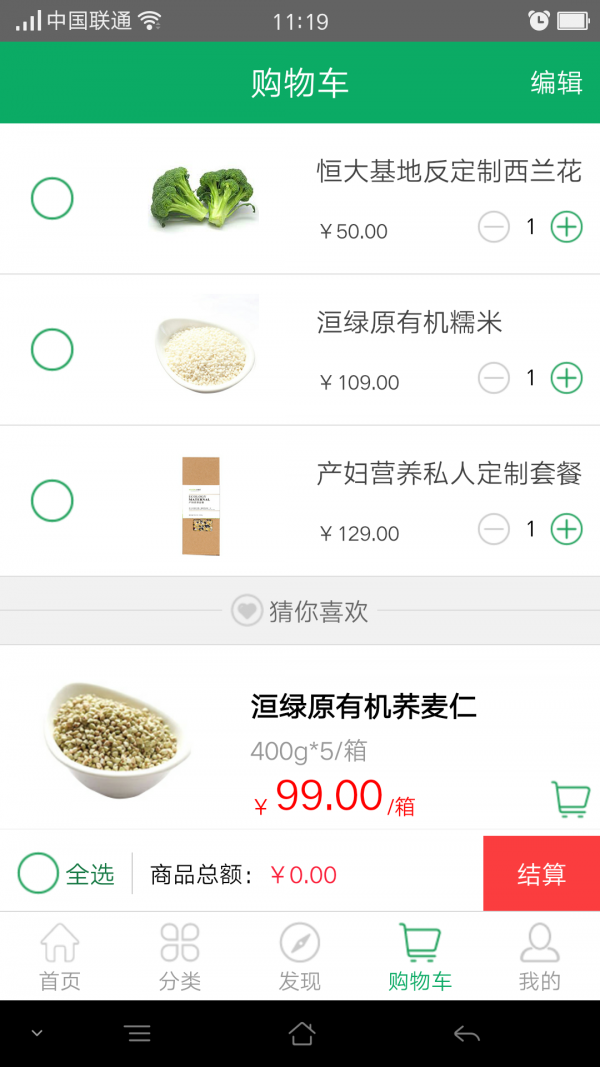The height and width of the screenshot is (1067, 600).
Task: Go to the 首页 home tab
Action: tap(60, 957)
